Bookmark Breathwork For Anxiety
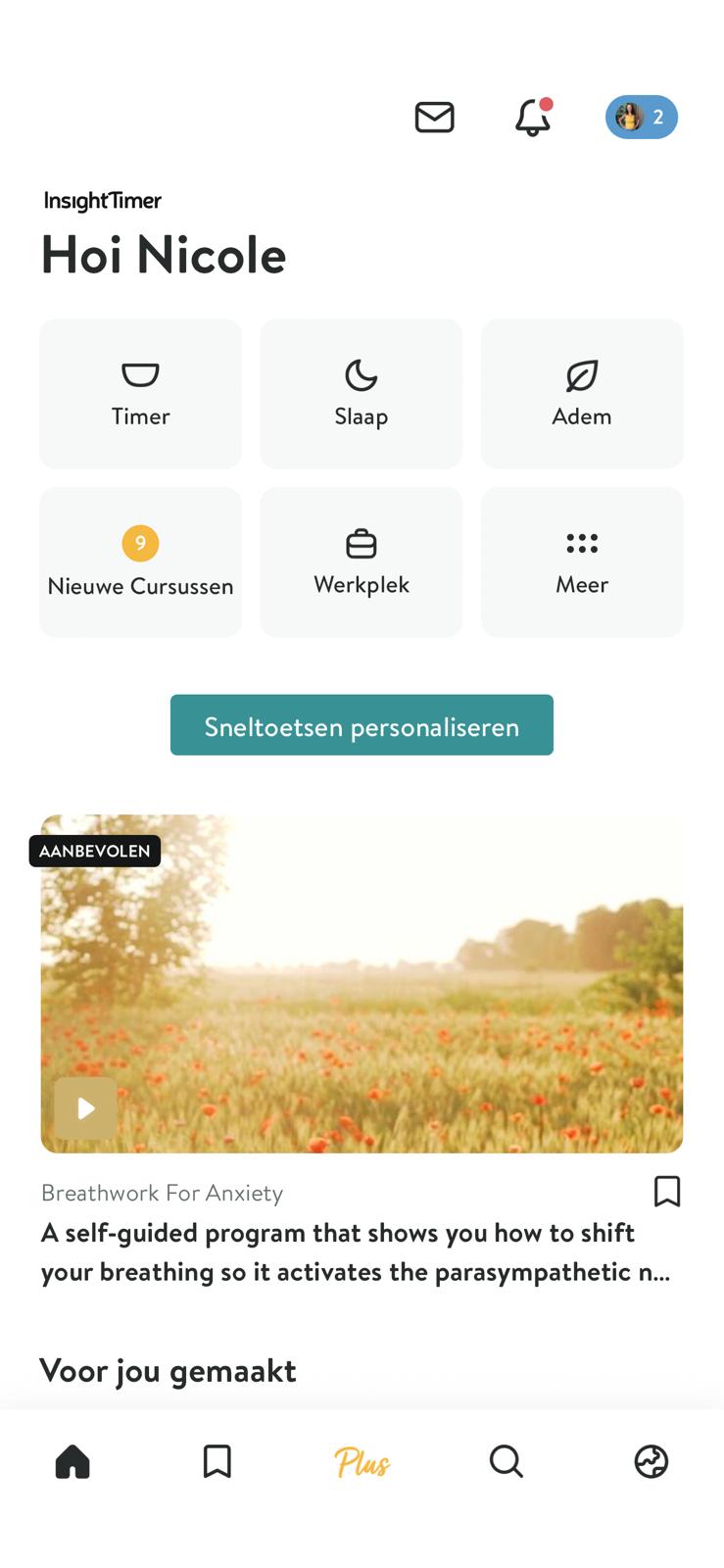Image resolution: width=724 pixels, height=1568 pixels. pyautogui.click(x=666, y=1192)
